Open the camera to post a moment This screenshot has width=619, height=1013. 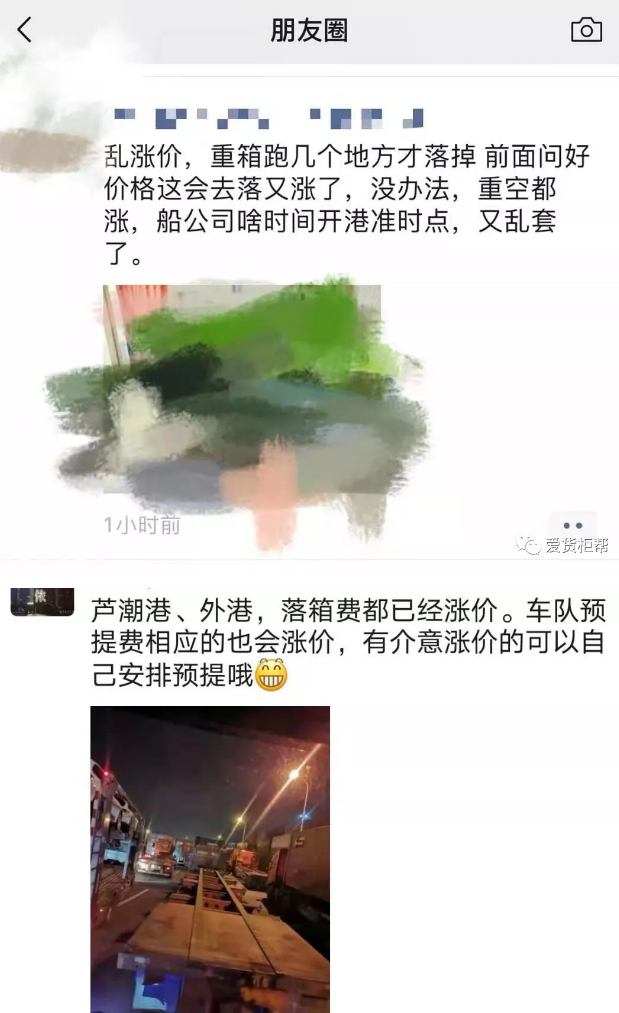point(586,30)
